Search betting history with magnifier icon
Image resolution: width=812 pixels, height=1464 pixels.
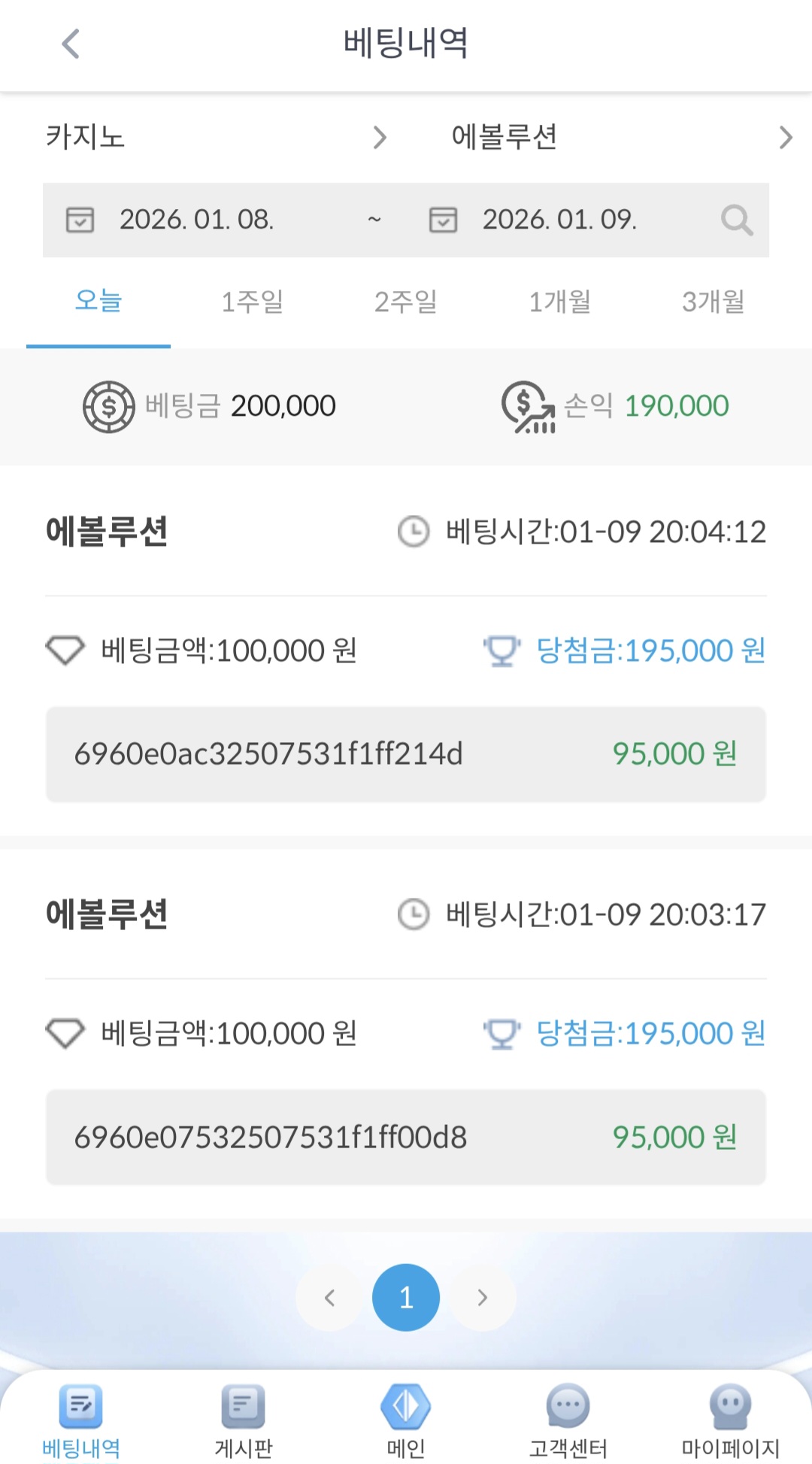736,220
